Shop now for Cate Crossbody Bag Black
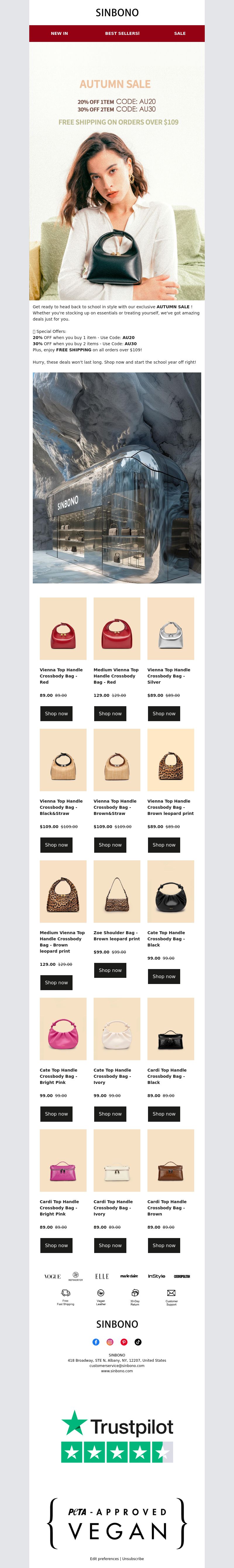 point(164,976)
